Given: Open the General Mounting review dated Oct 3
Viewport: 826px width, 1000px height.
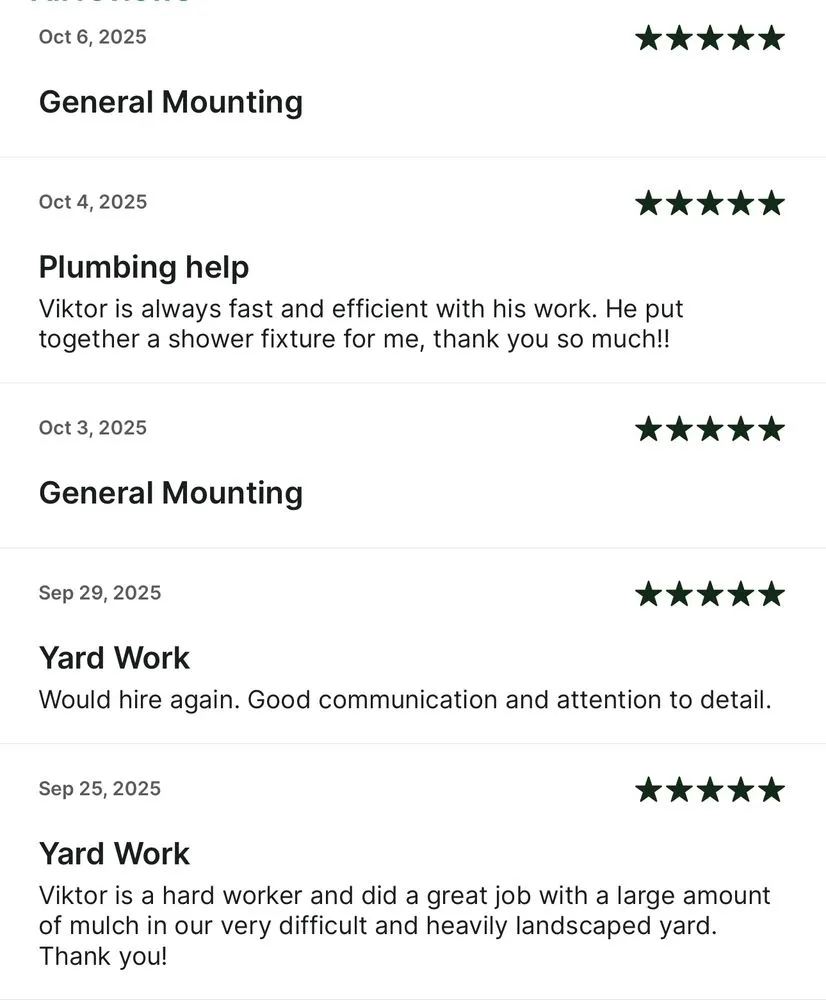Looking at the screenshot, I should click(x=170, y=493).
